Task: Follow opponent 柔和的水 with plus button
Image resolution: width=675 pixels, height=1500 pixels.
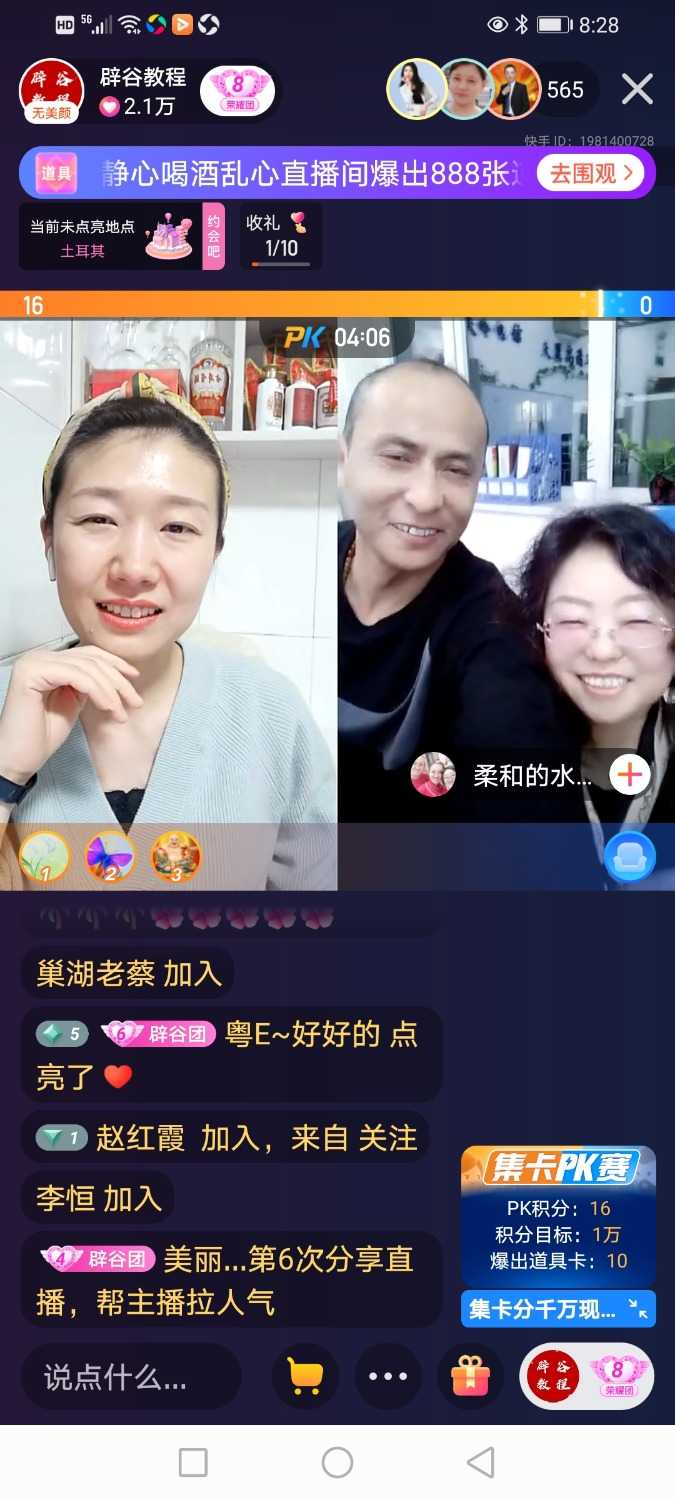Action: pyautogui.click(x=630, y=774)
